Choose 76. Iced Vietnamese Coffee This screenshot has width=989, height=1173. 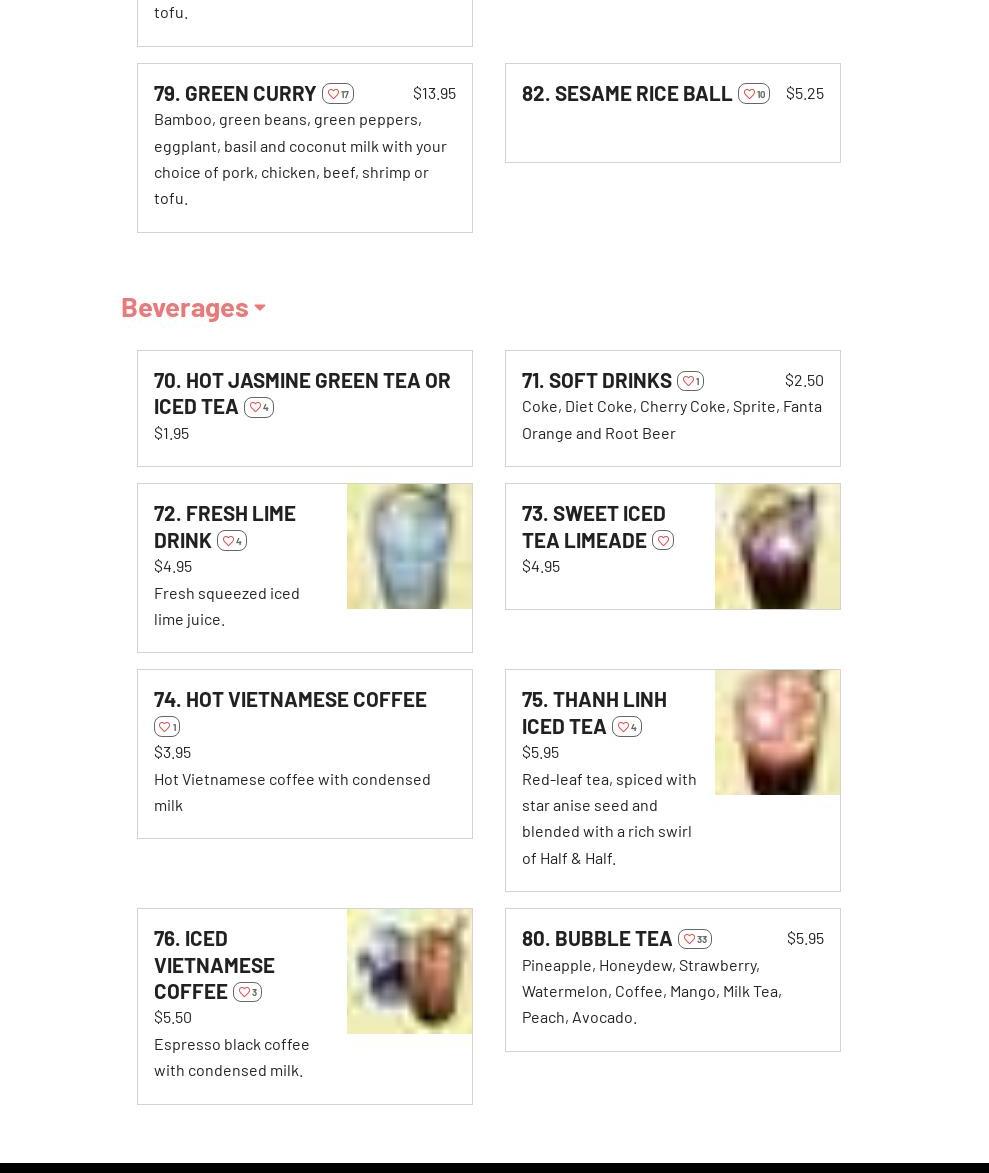point(214,964)
